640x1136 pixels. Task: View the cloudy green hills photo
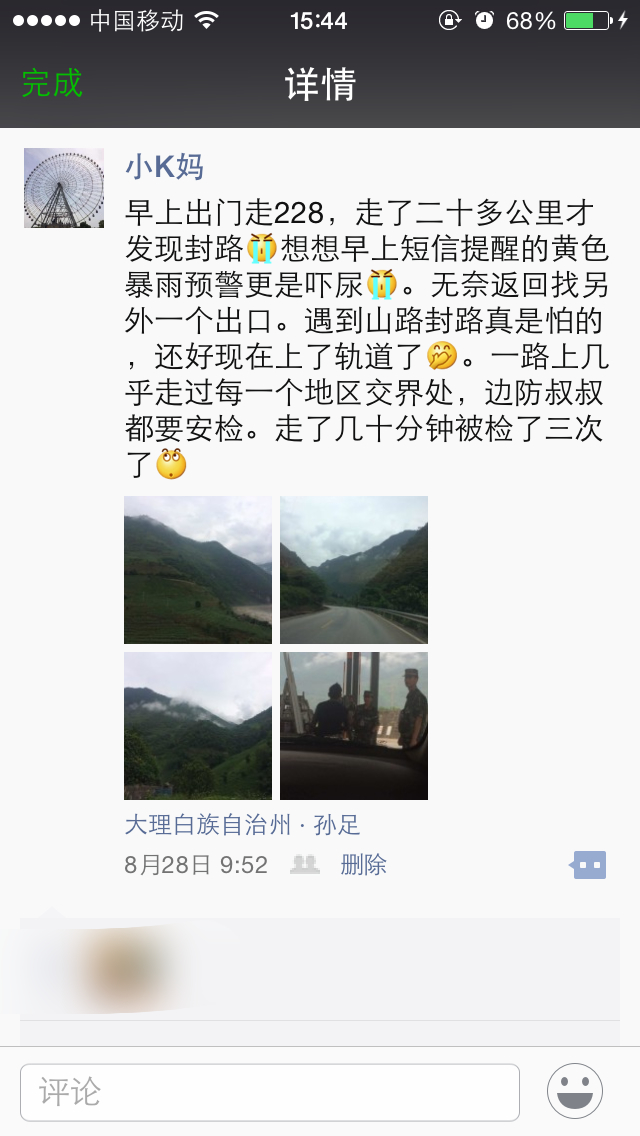[198, 725]
